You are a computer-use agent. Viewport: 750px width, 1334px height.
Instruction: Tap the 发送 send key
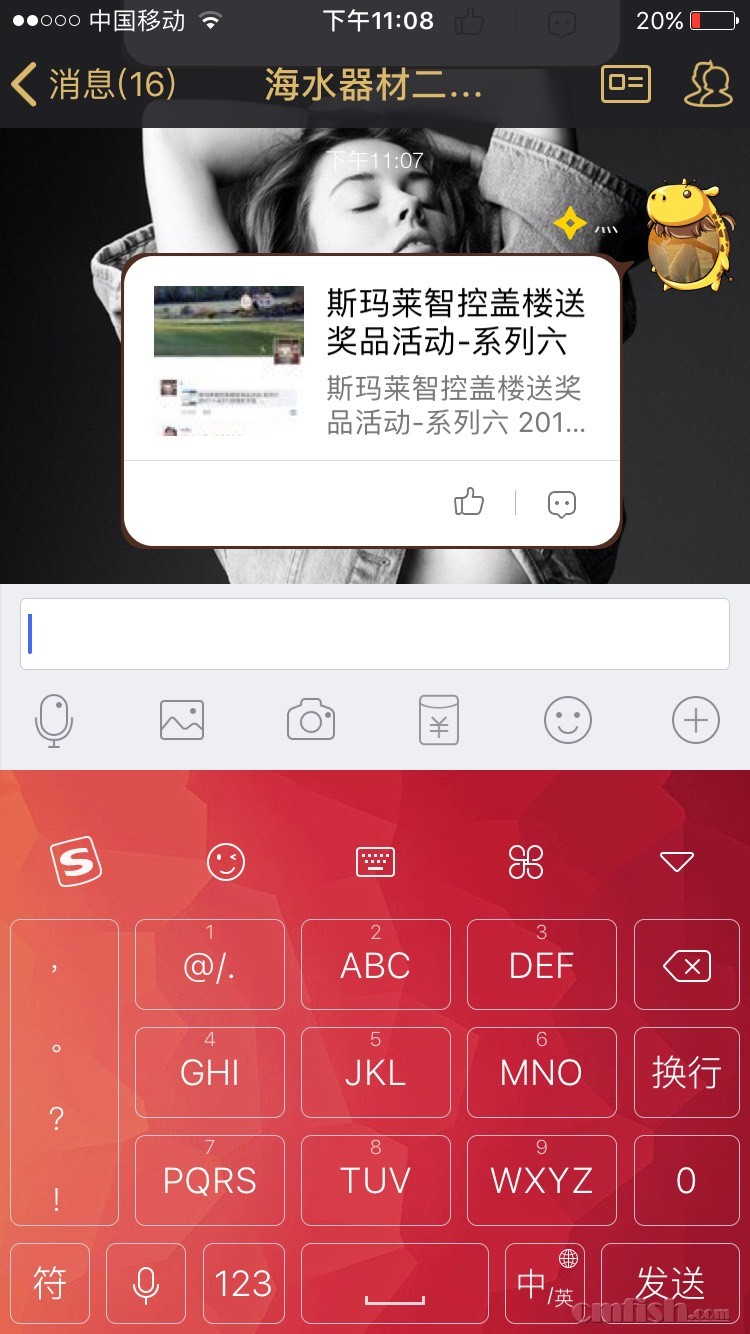pos(670,1283)
